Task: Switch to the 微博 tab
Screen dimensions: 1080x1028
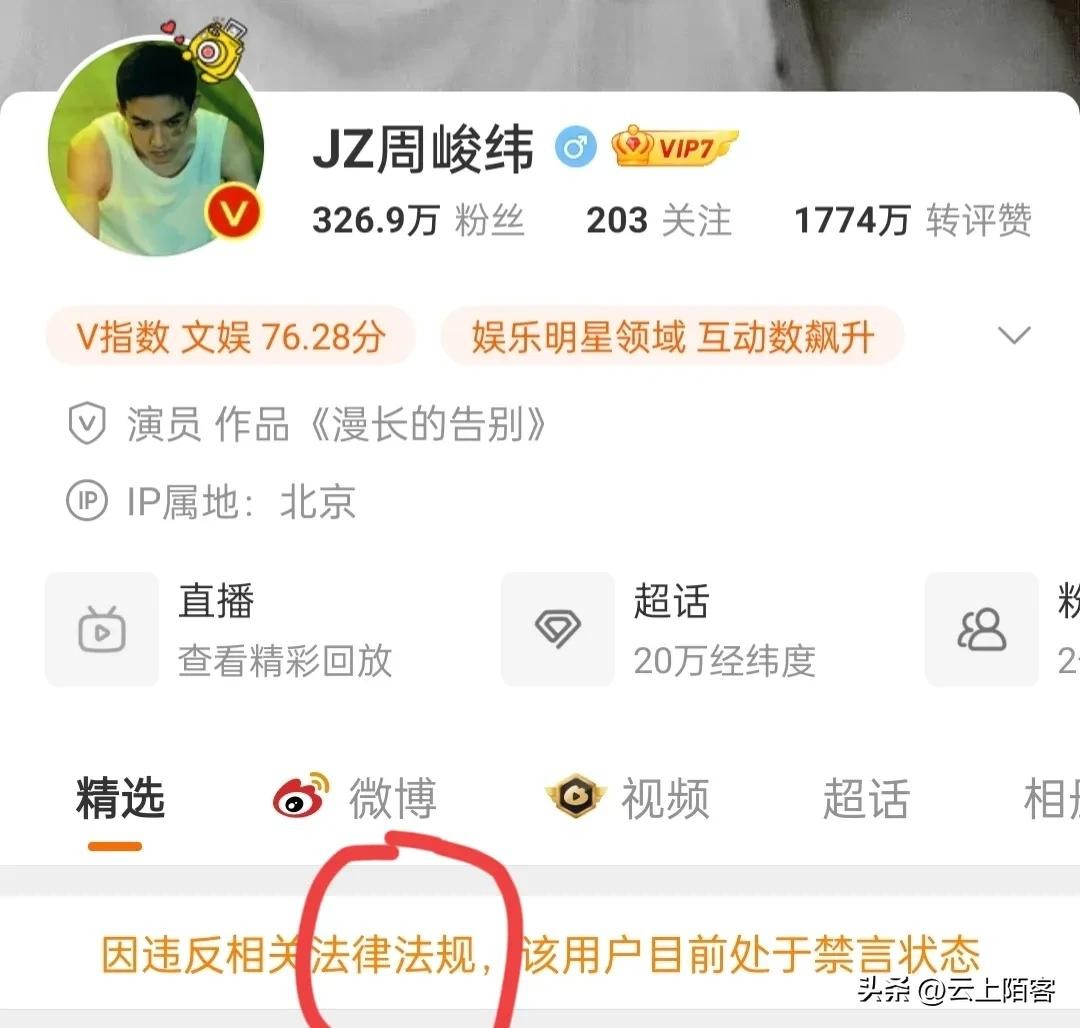Action: [357, 800]
